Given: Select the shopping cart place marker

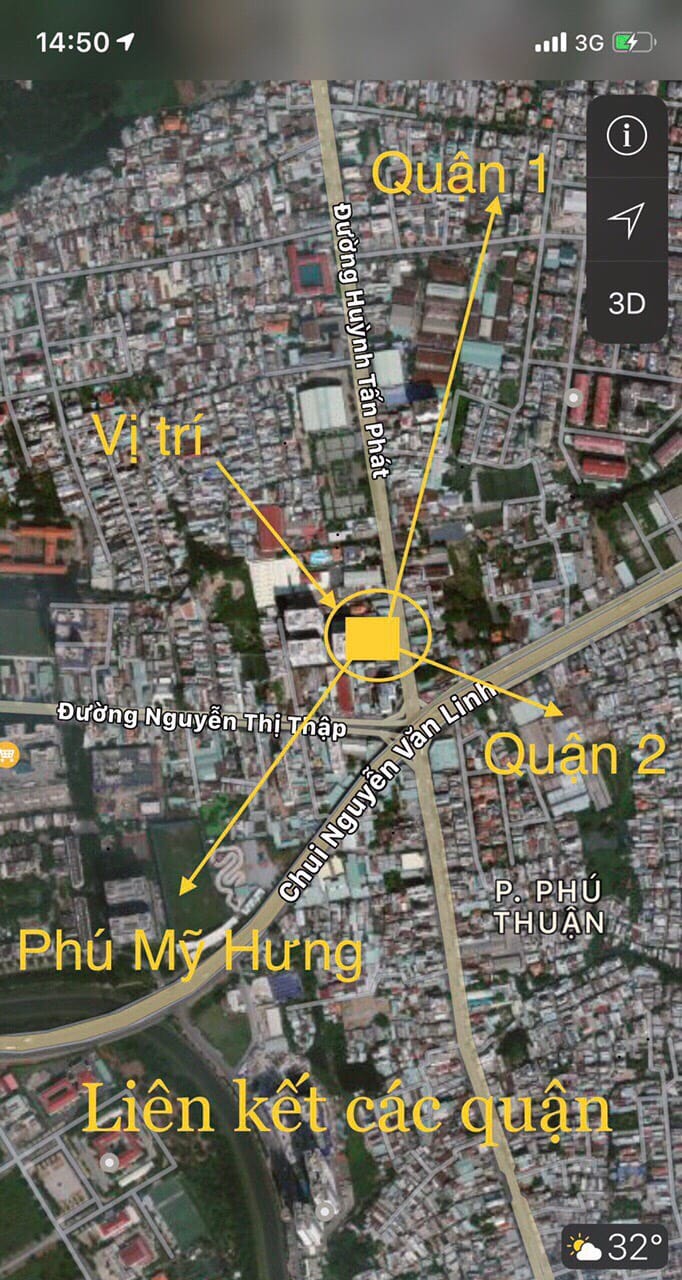Looking at the screenshot, I should [x=9, y=753].
